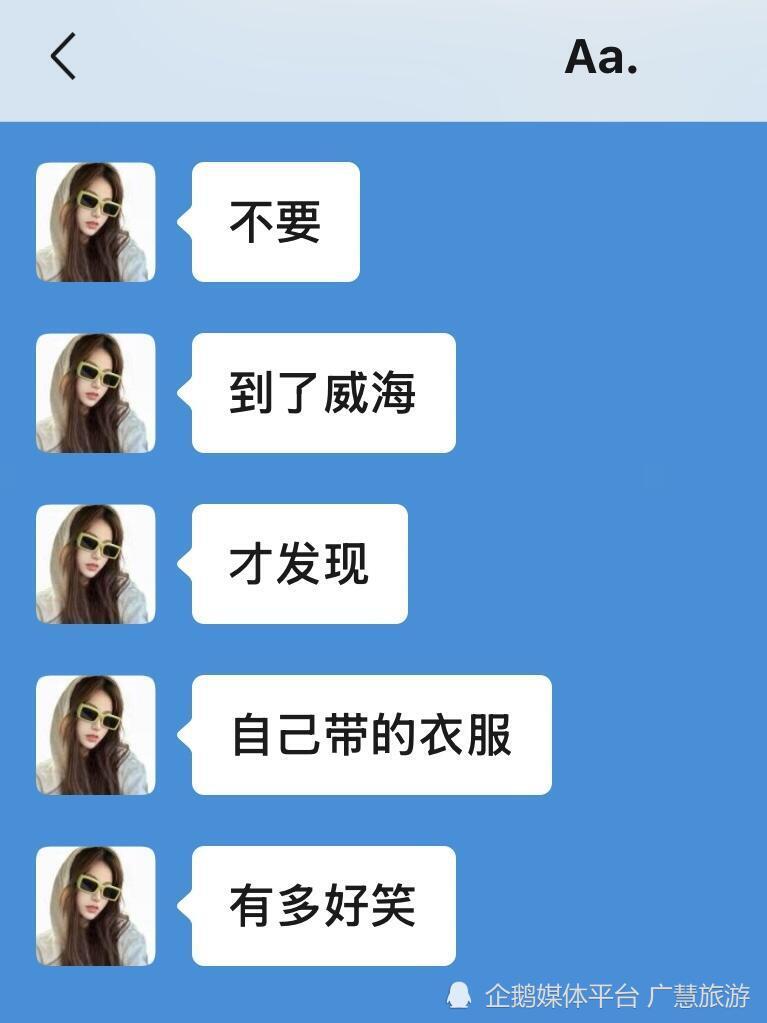The image size is (767, 1023).
Task: Select the 不要 message bubble
Action: pos(273,220)
